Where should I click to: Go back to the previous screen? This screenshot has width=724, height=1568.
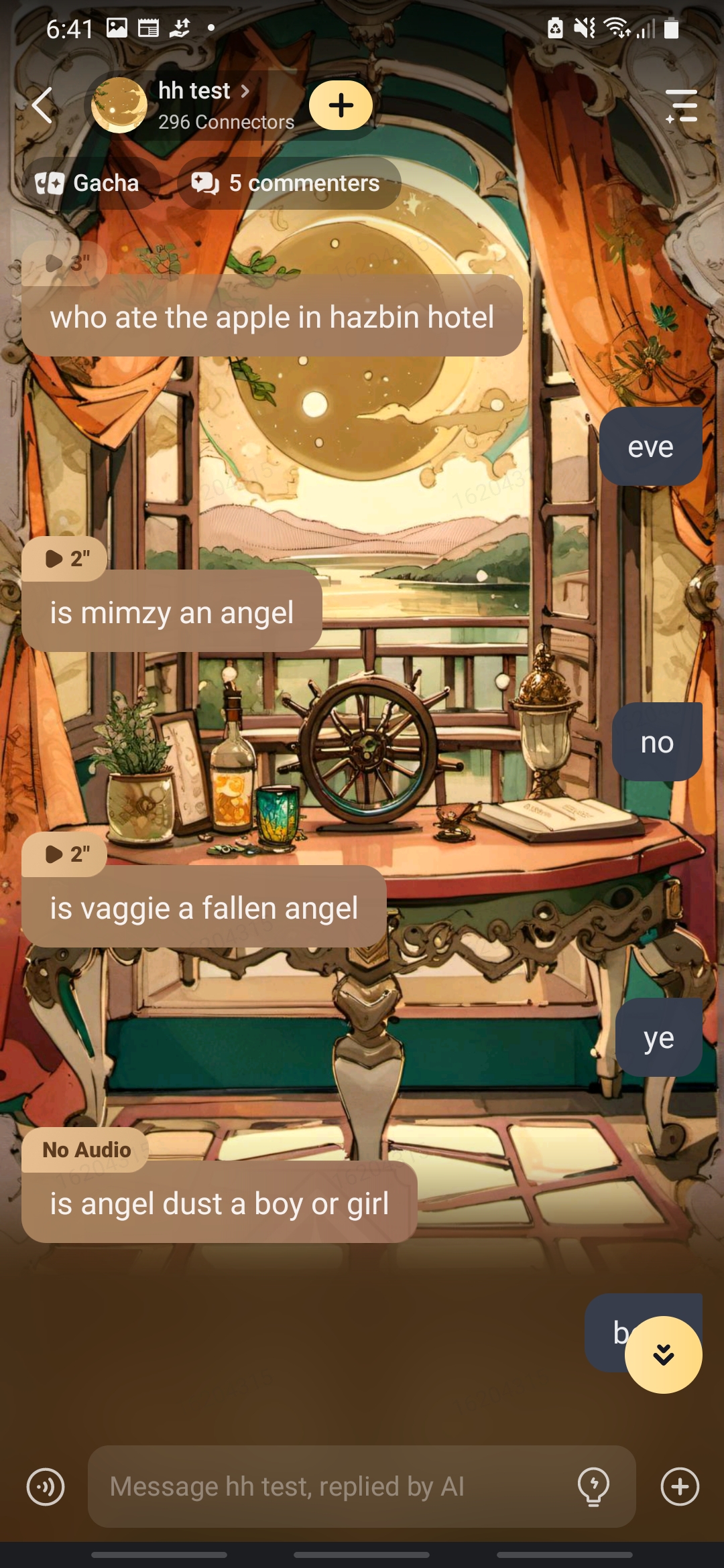click(42, 106)
